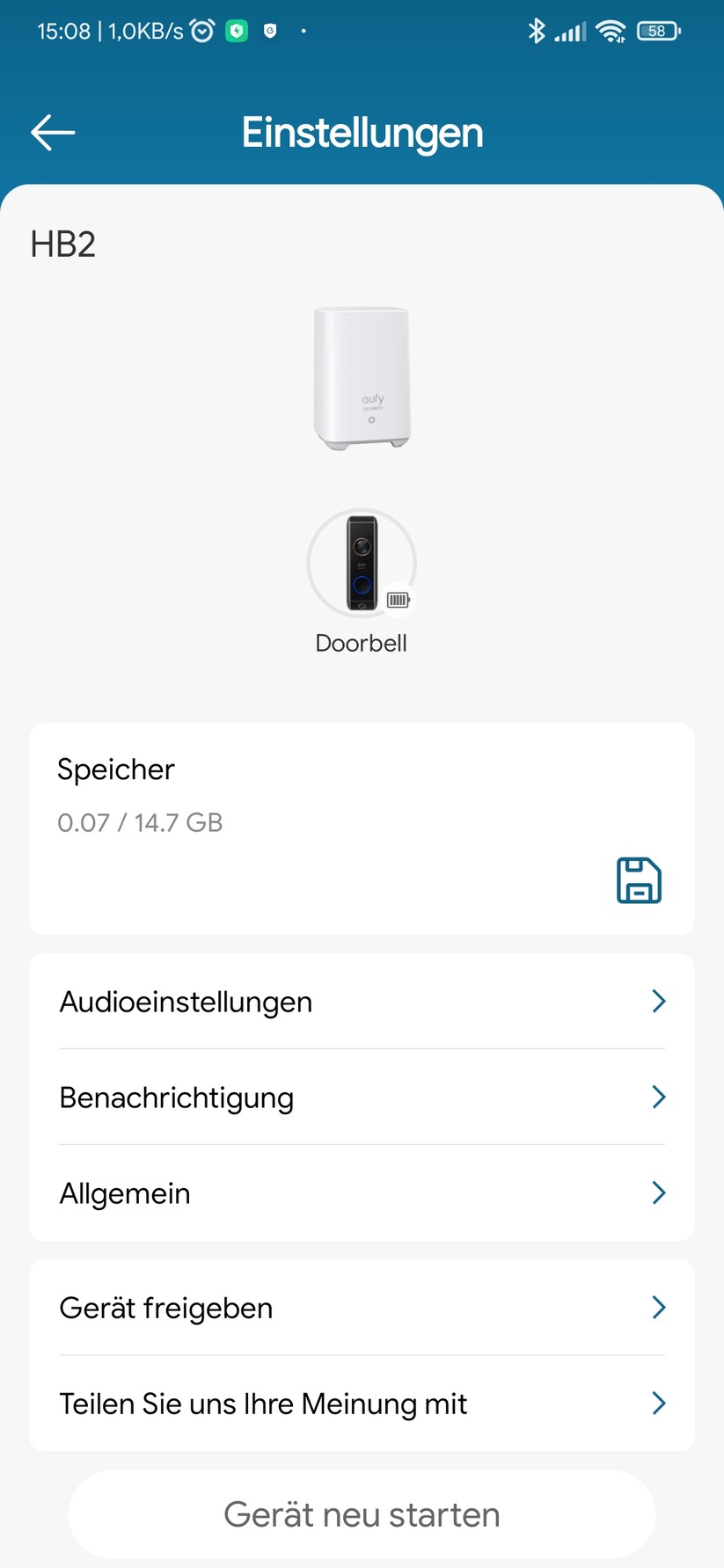Tap the green shield icon in status bar

(238, 30)
